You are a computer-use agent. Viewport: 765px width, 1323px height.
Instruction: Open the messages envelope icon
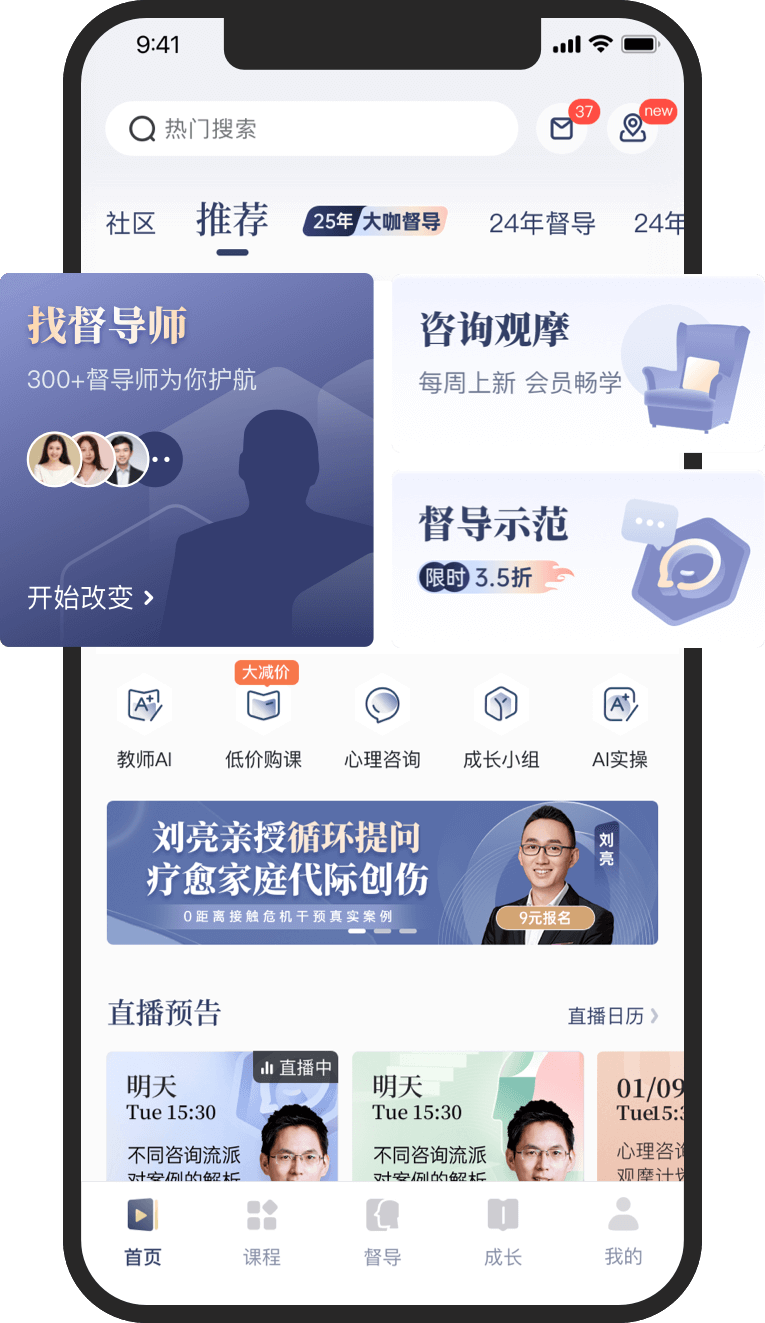coord(562,129)
